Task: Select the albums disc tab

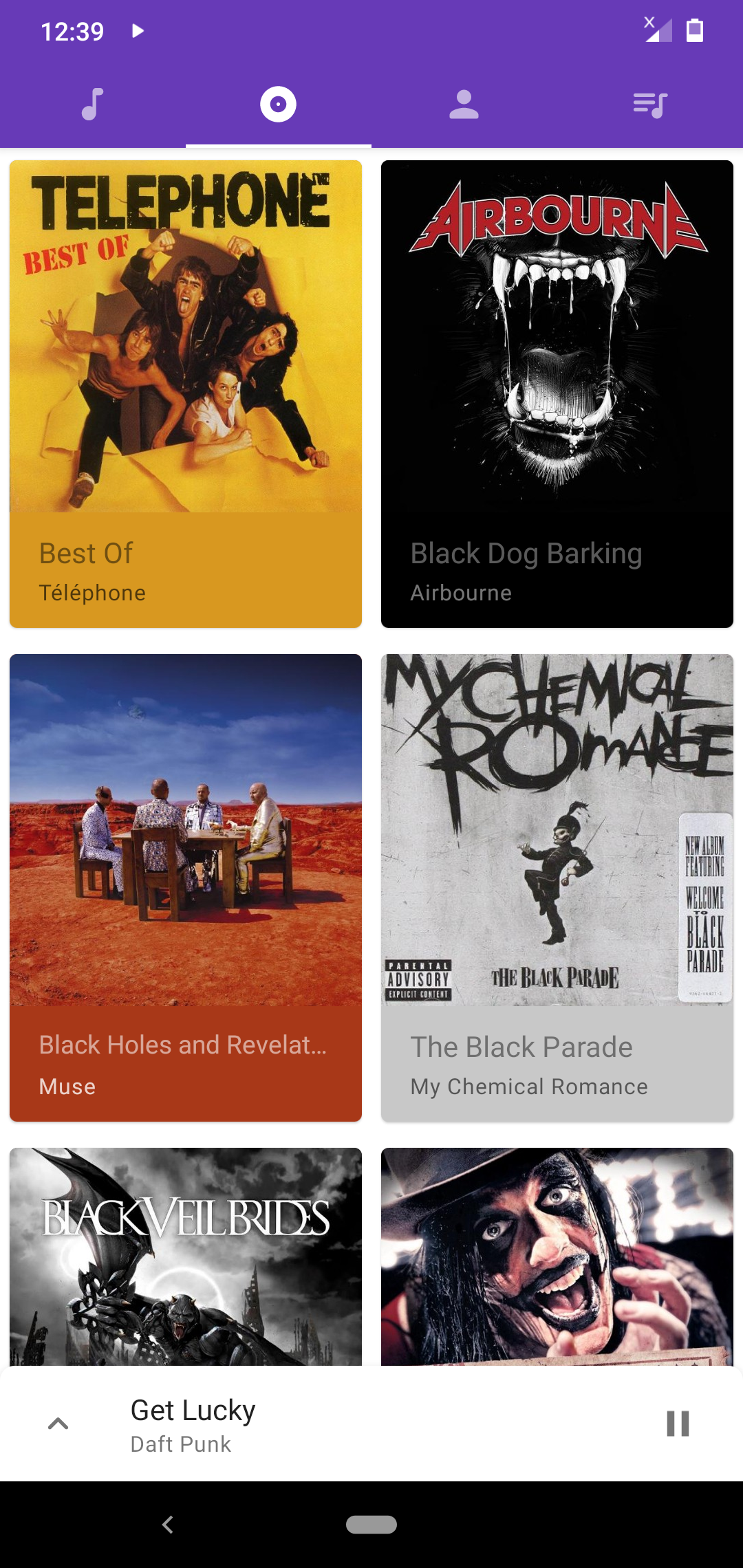Action: tap(279, 105)
